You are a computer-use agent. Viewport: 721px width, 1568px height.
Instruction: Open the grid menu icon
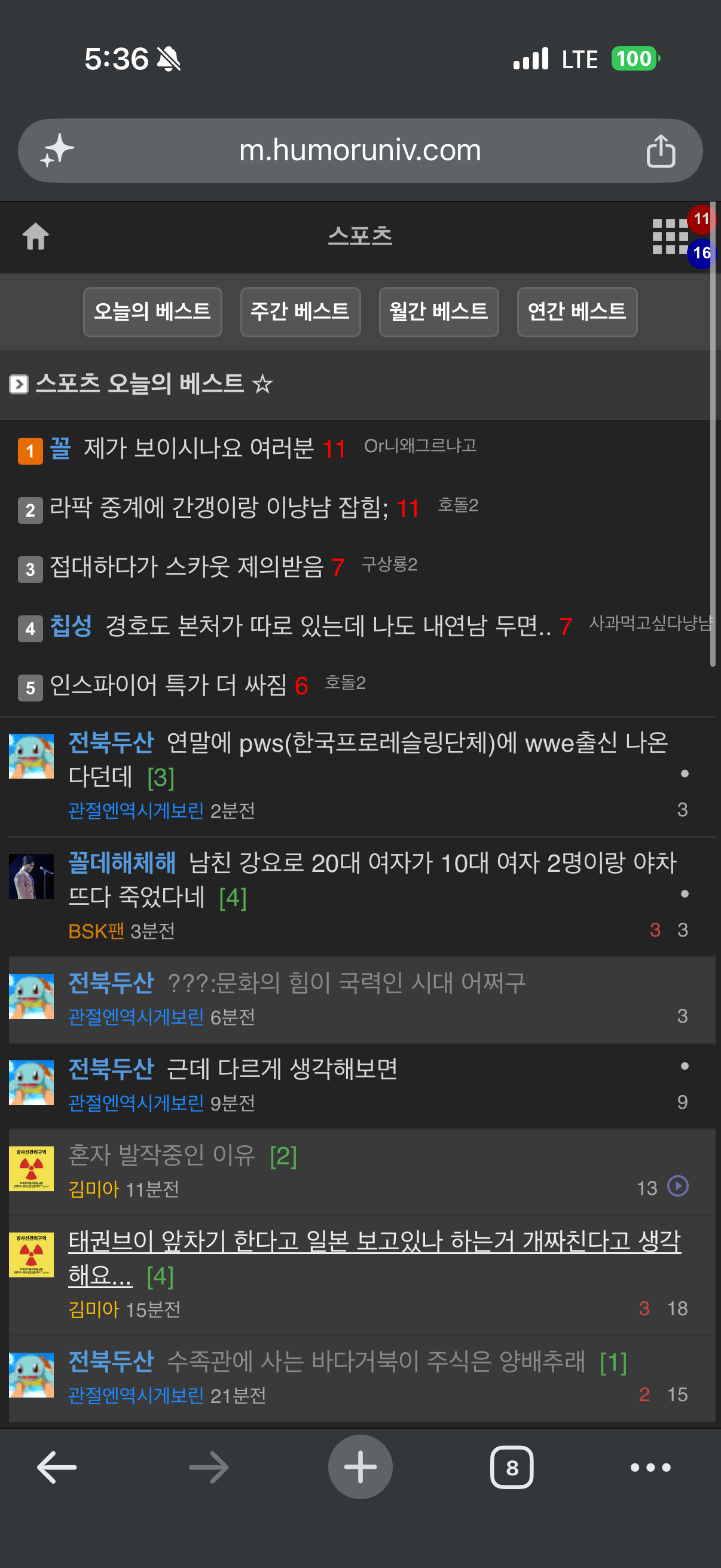(670, 236)
